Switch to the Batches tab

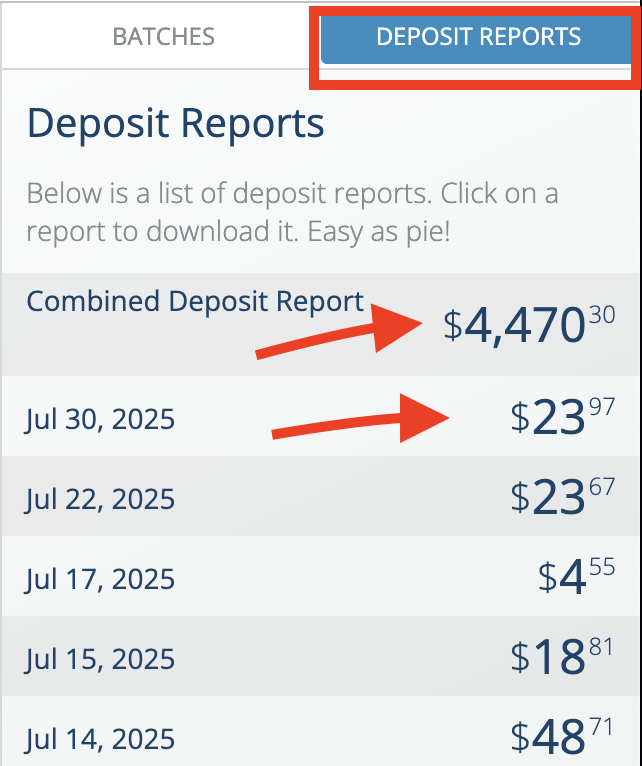(x=163, y=37)
